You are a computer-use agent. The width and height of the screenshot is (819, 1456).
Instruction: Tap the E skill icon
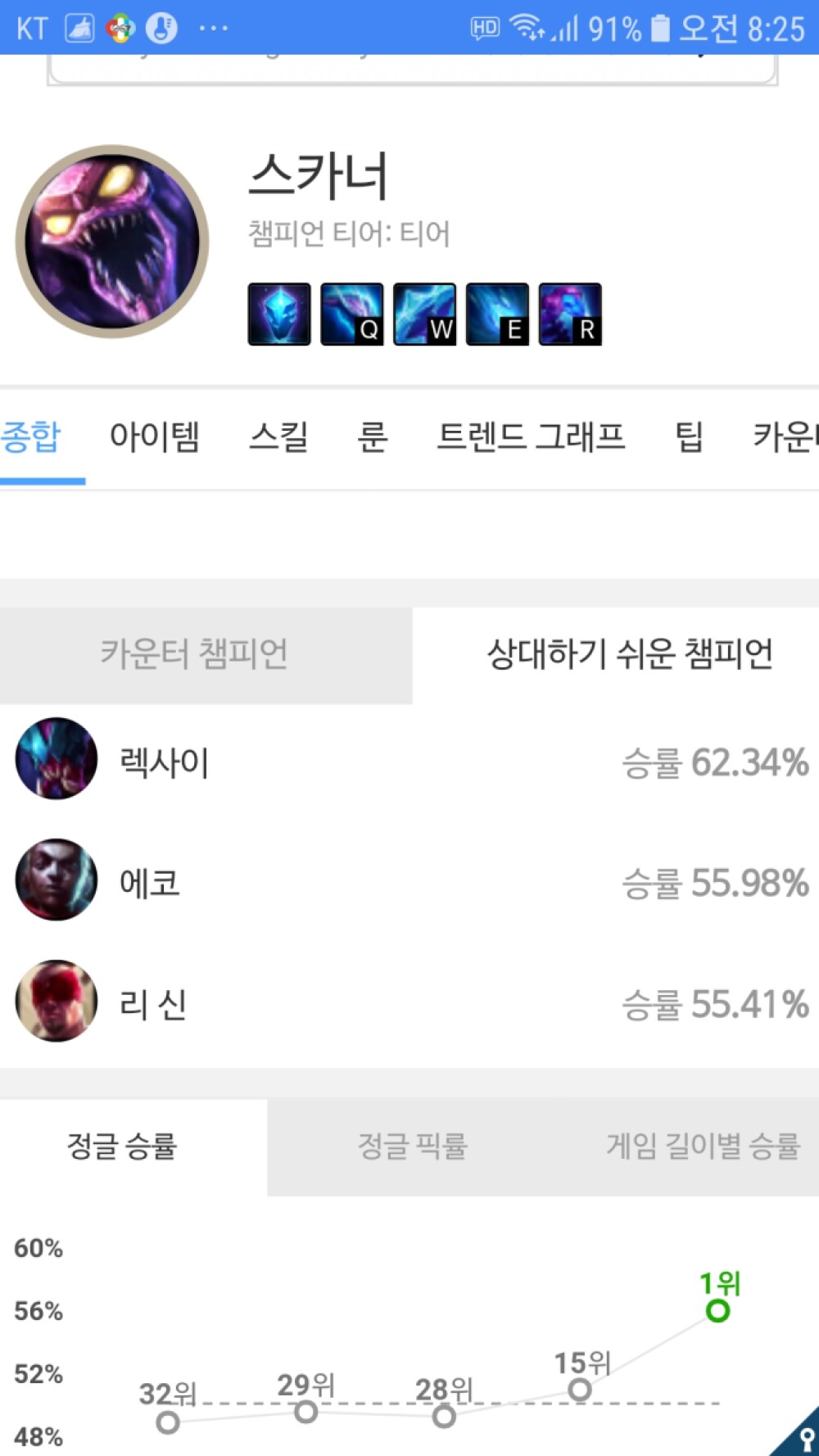coord(497,314)
